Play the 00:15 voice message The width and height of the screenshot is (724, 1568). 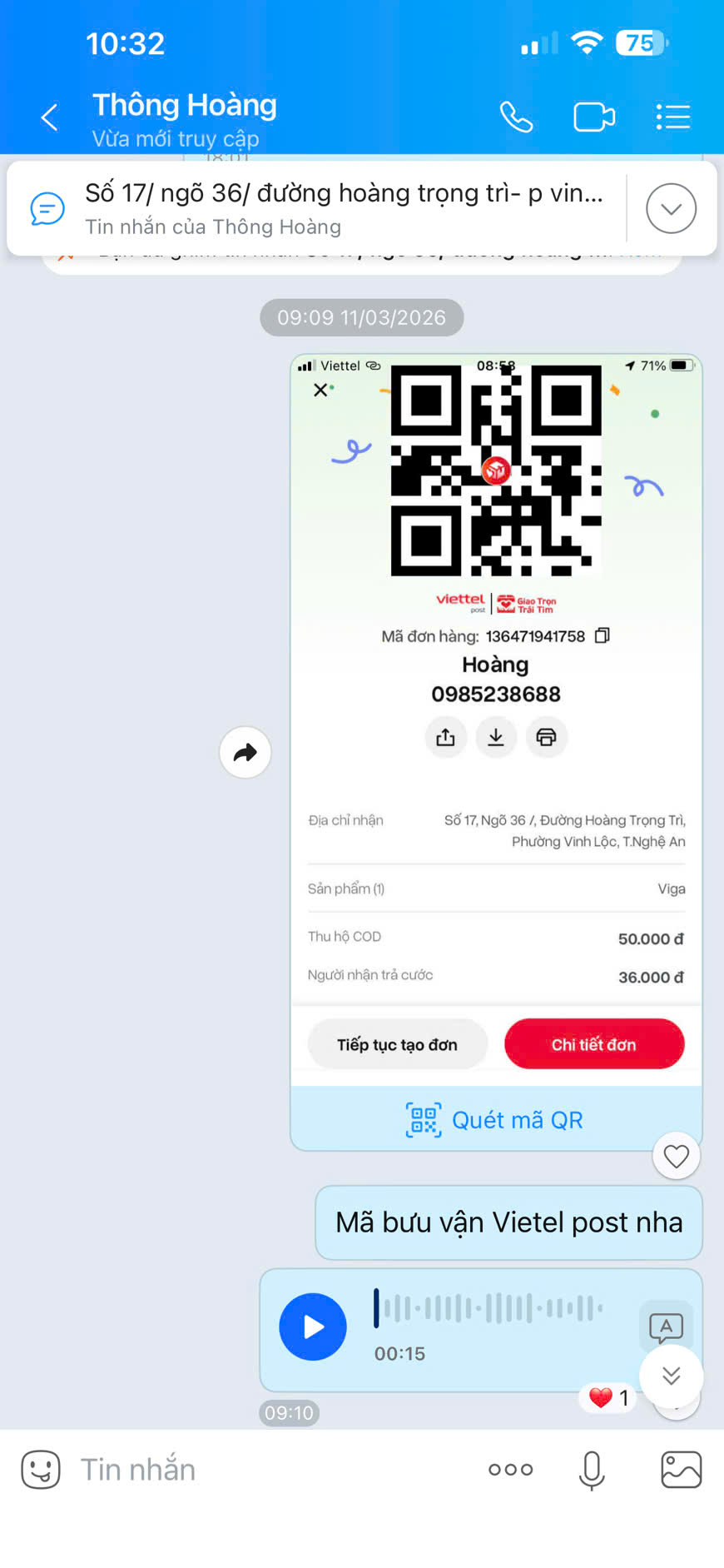[313, 1327]
